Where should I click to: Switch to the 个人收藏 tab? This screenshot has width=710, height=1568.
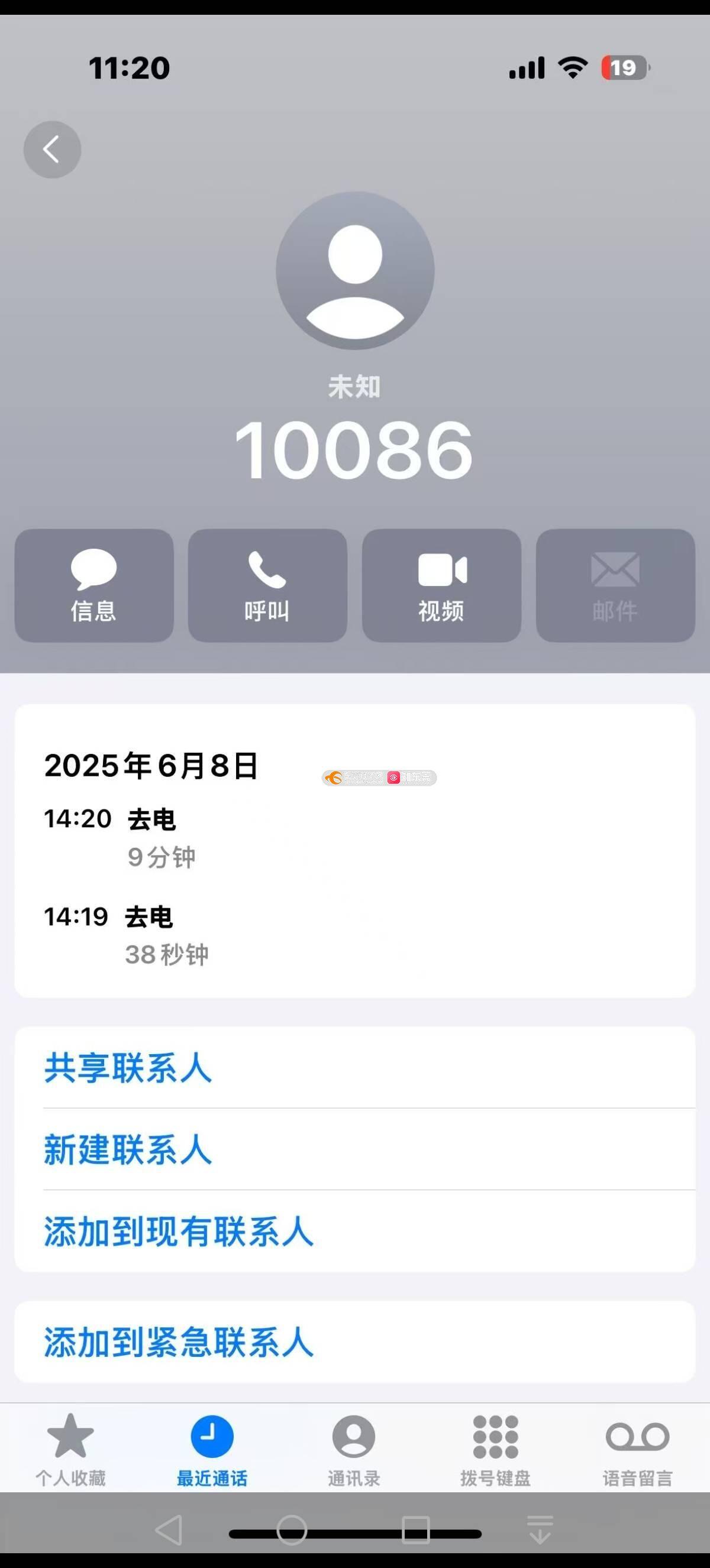click(x=70, y=1450)
